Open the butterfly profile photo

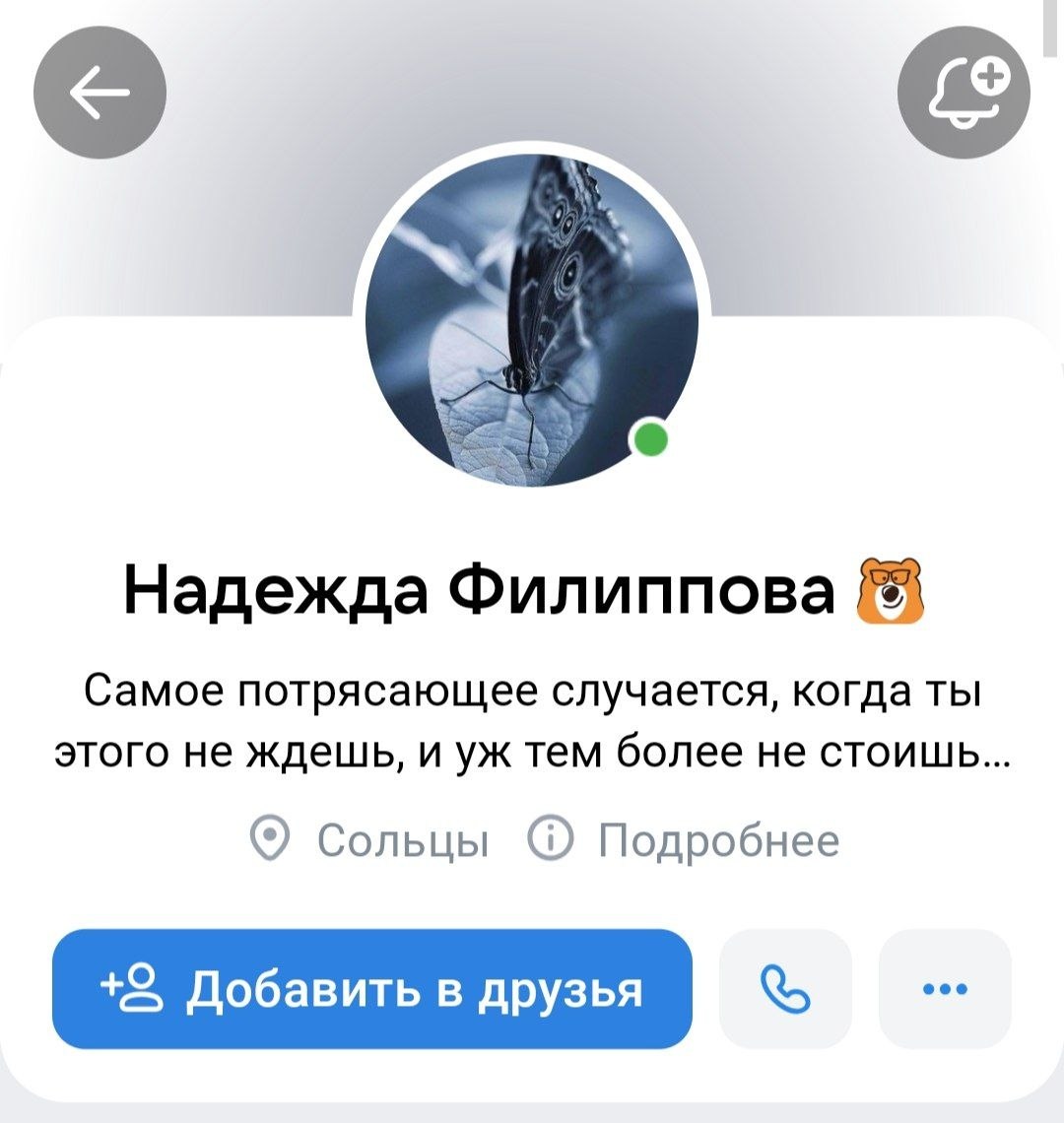[532, 320]
